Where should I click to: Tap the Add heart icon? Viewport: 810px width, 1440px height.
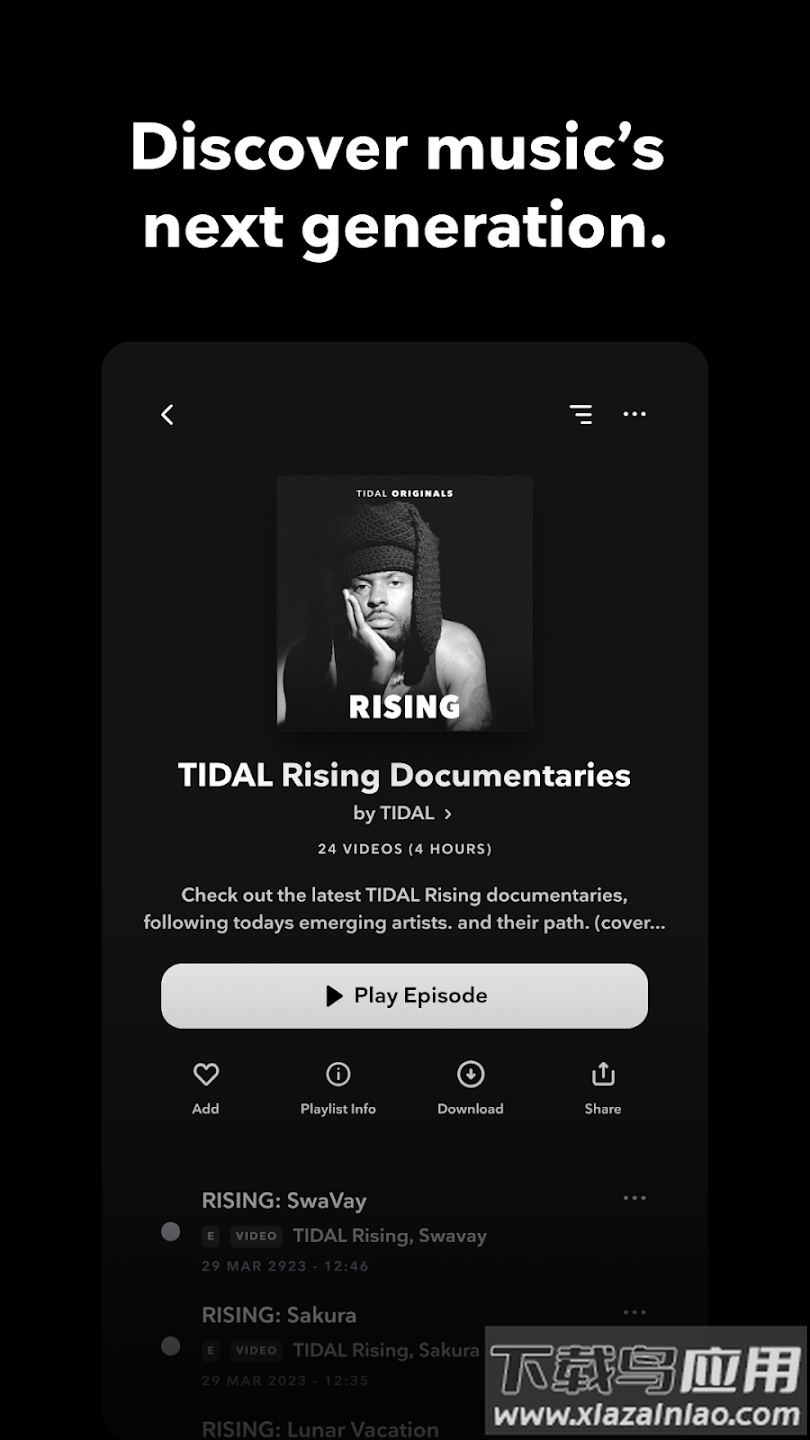coord(205,1074)
